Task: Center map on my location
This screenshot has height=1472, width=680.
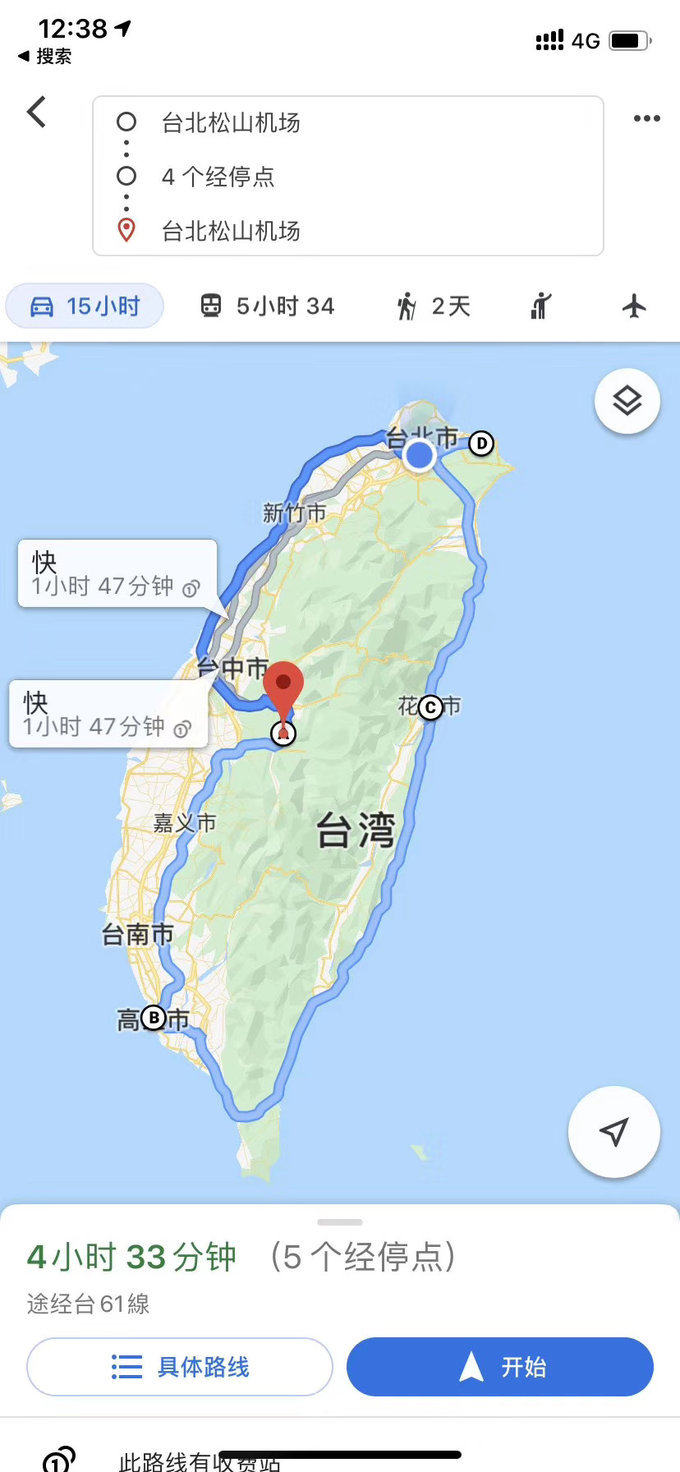Action: point(614,1132)
